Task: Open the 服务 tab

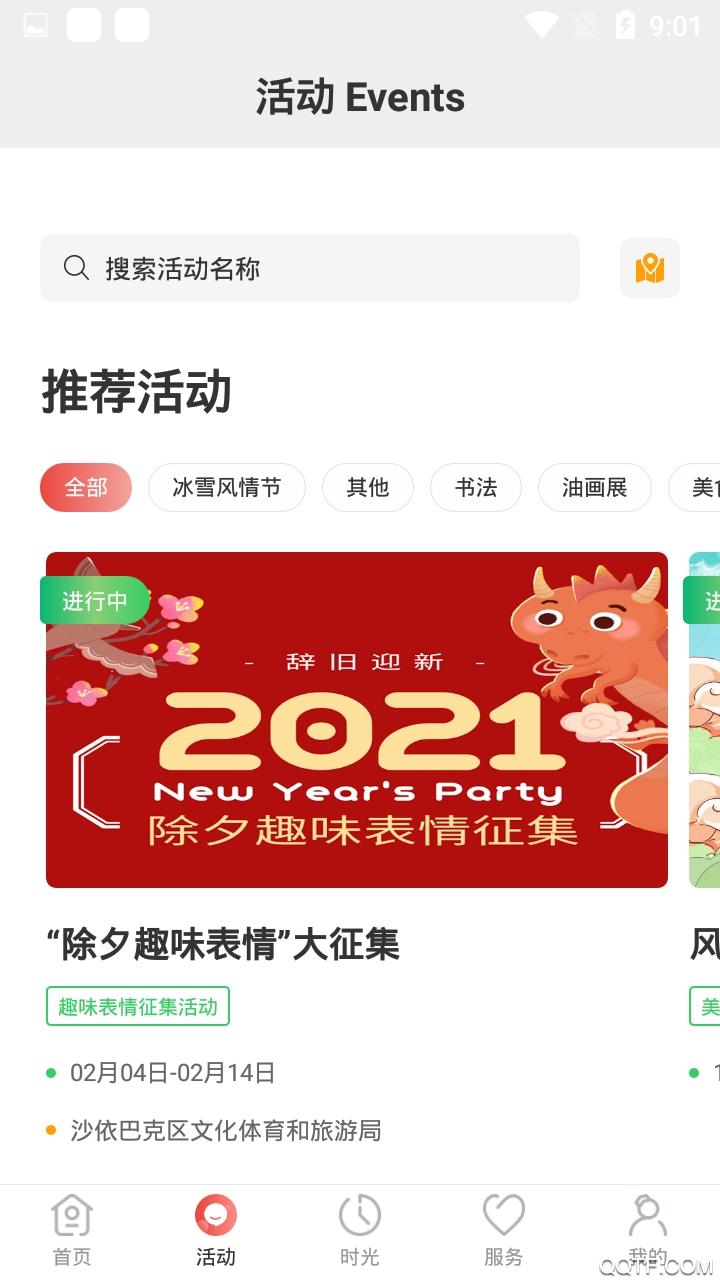Action: click(x=504, y=1231)
